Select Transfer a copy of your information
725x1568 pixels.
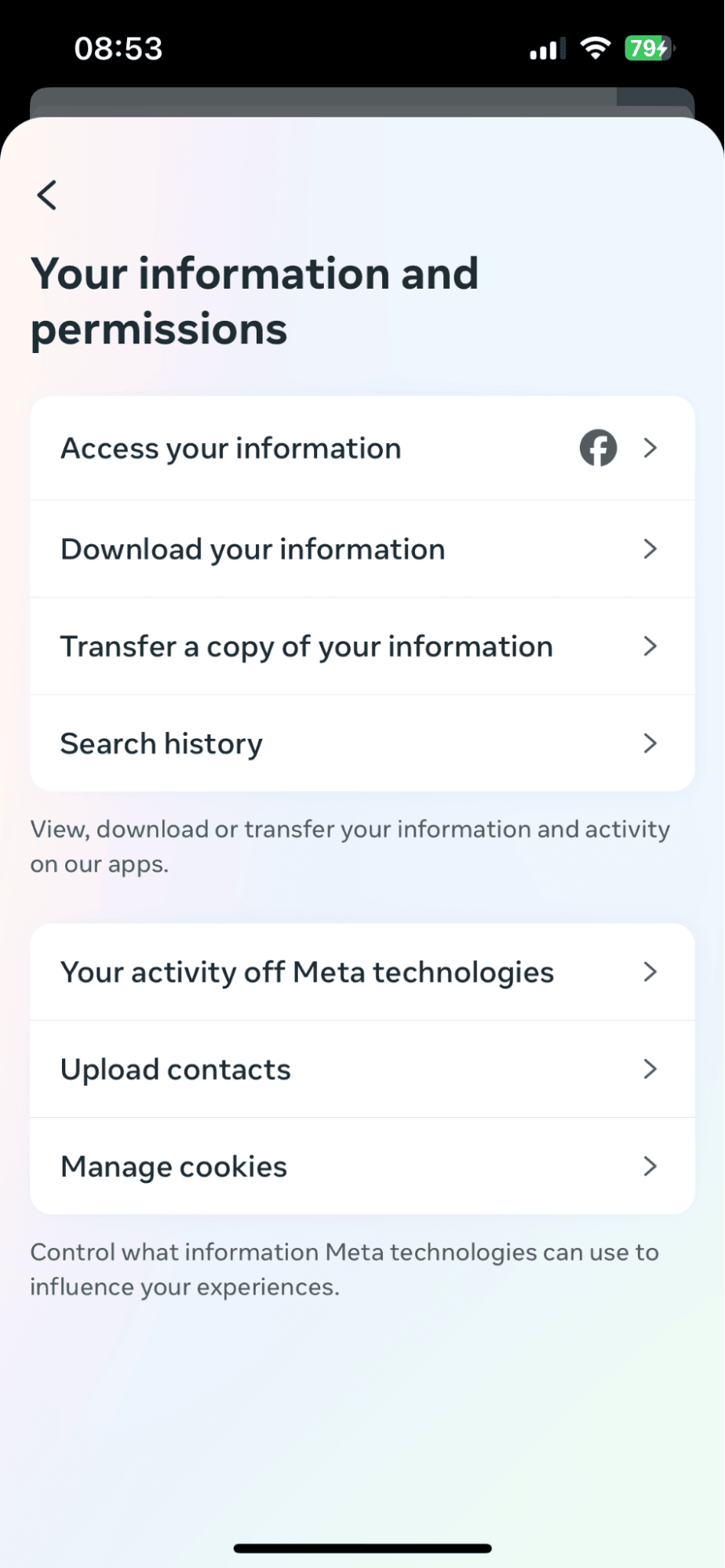pos(361,646)
